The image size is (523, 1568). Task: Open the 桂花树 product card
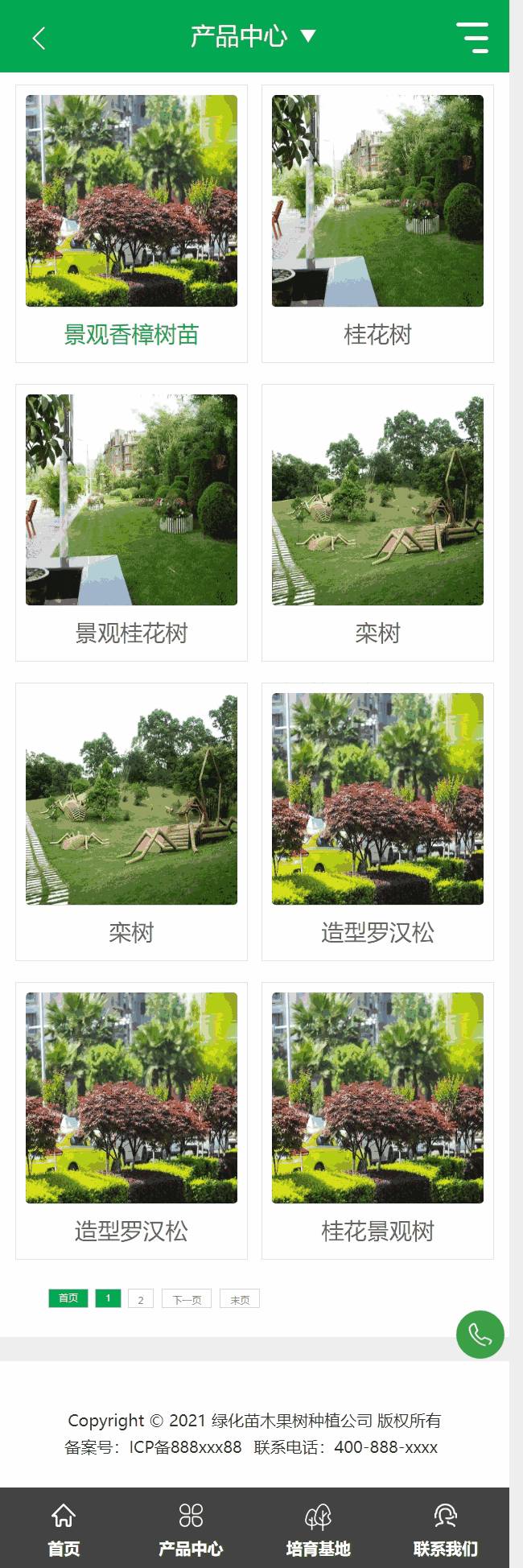point(377,223)
